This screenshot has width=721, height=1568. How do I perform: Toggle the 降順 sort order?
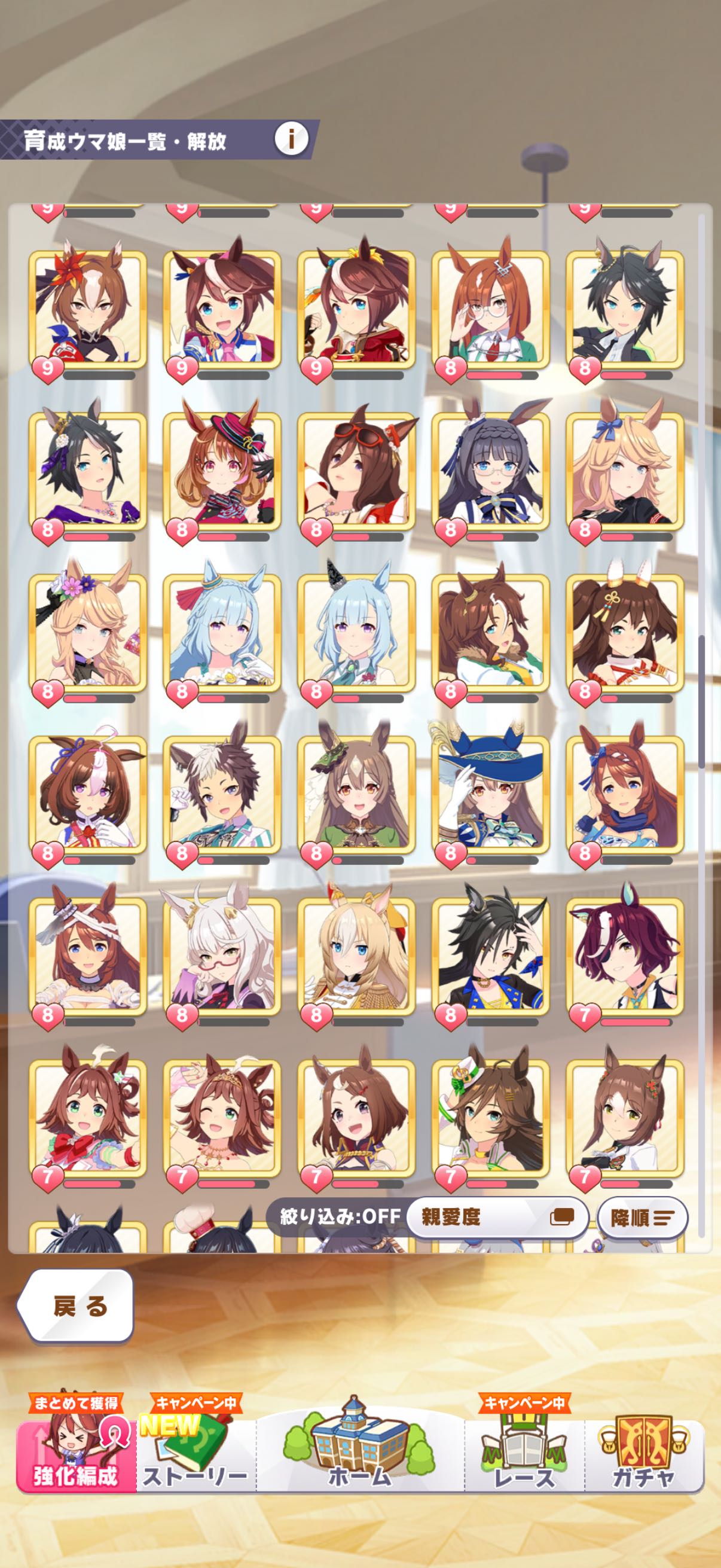tap(642, 1218)
